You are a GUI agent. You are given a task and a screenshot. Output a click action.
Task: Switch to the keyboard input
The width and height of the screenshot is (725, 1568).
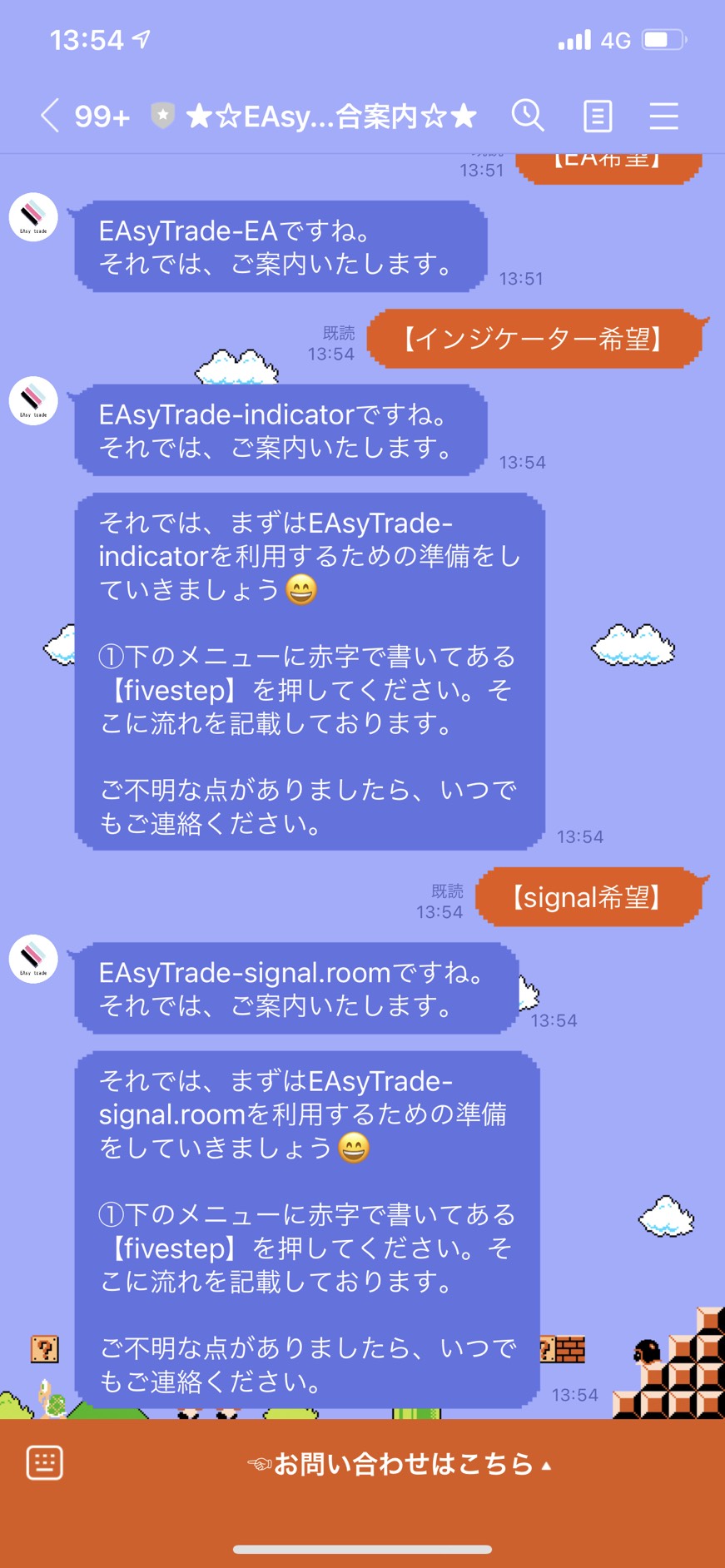pos(45,1462)
